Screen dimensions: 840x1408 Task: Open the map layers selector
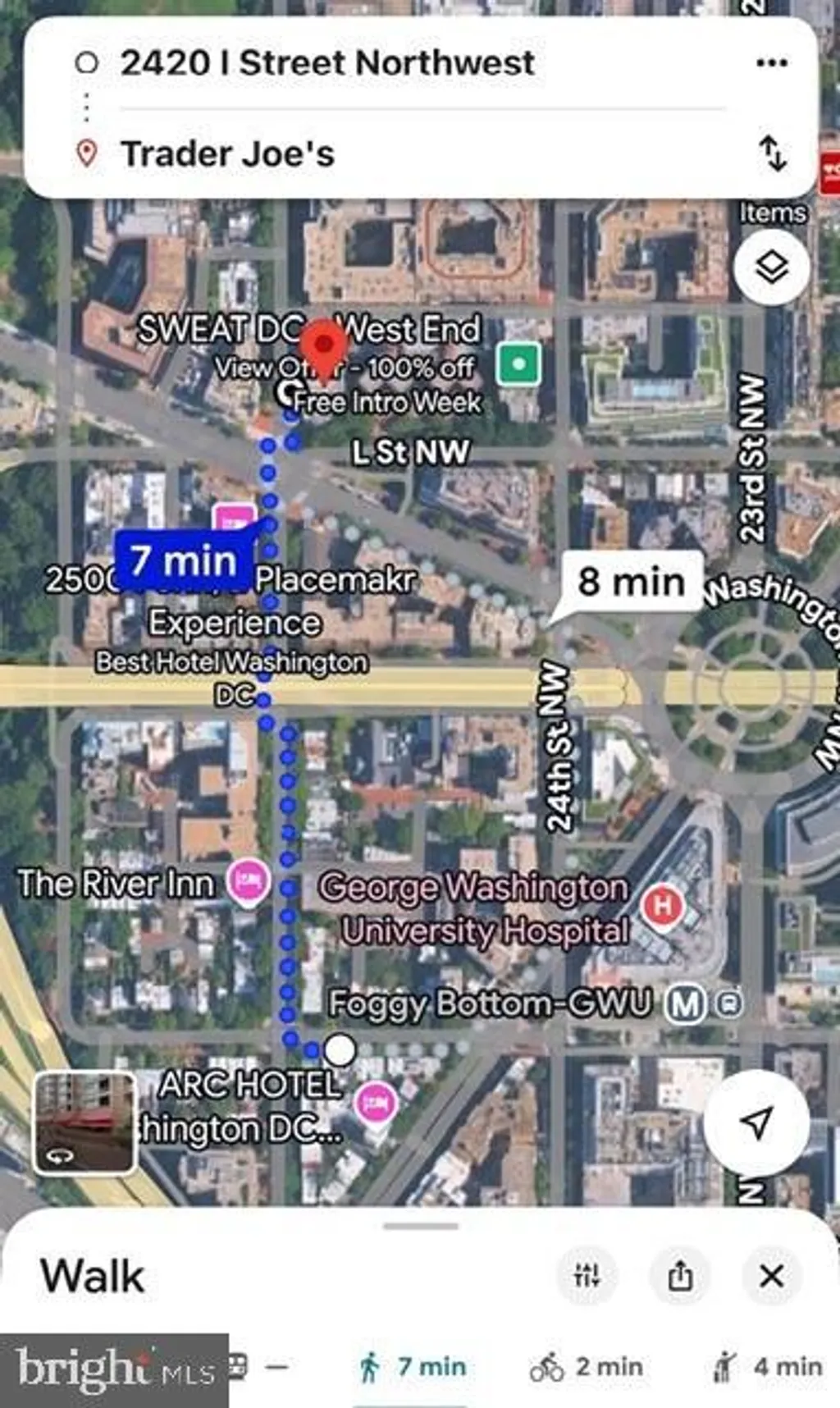point(771,267)
